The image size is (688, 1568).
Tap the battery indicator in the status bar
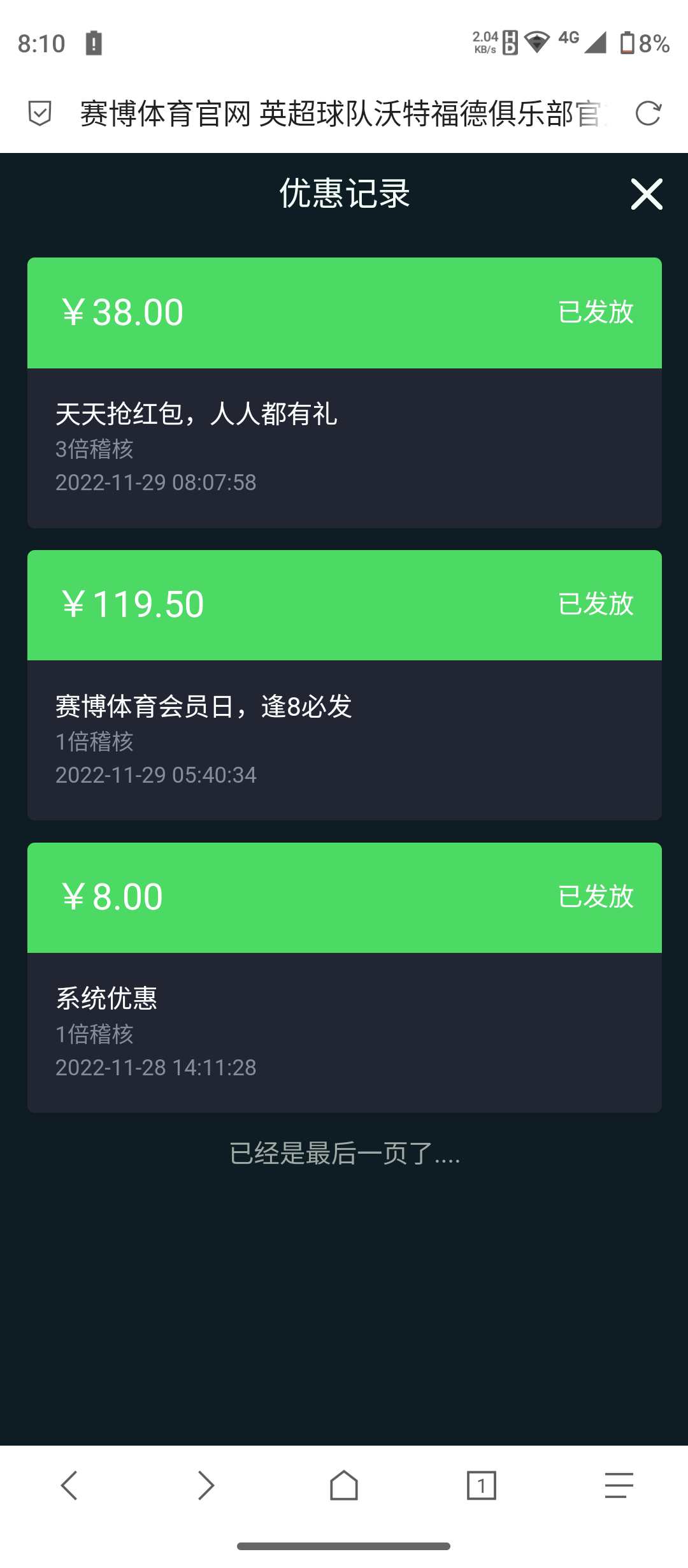[x=627, y=42]
